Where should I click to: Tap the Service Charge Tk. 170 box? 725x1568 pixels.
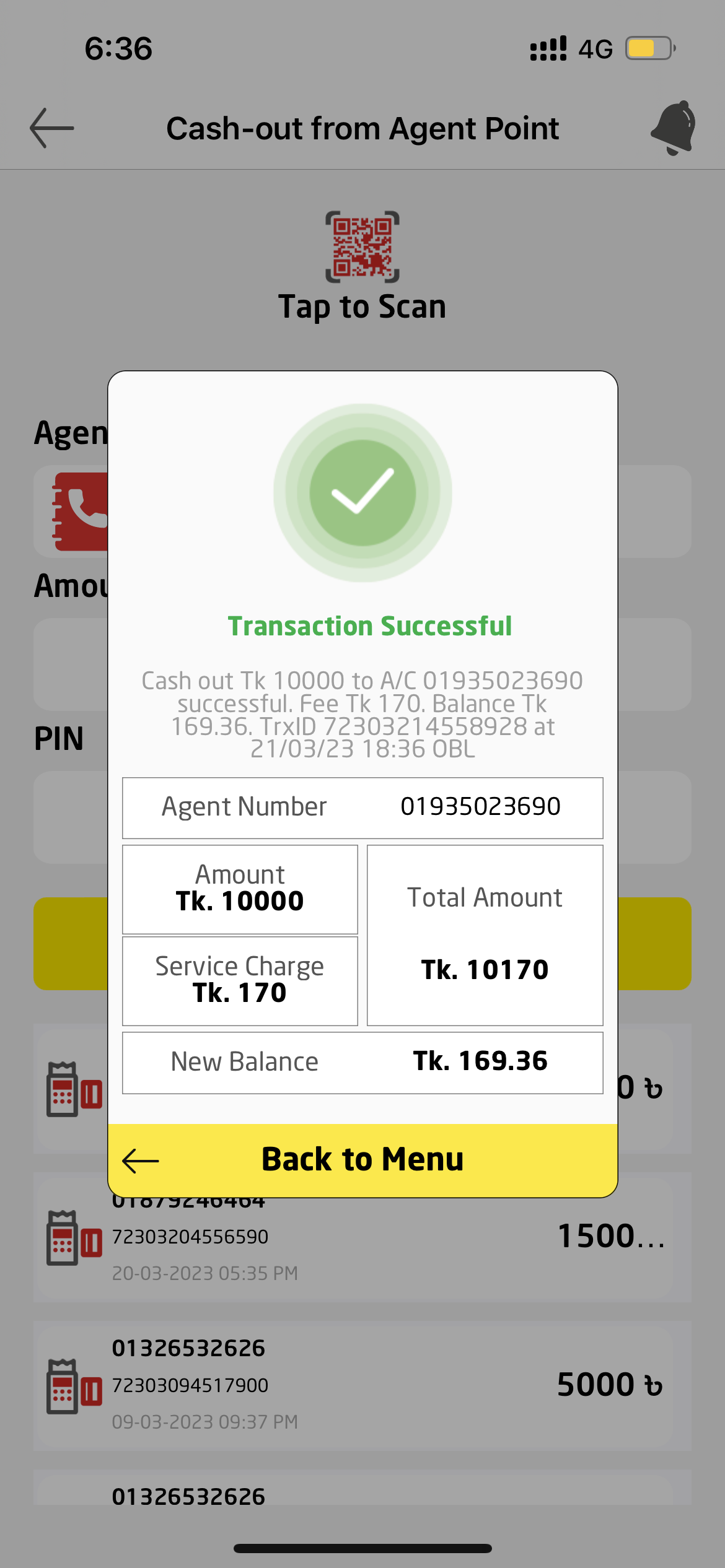click(240, 980)
